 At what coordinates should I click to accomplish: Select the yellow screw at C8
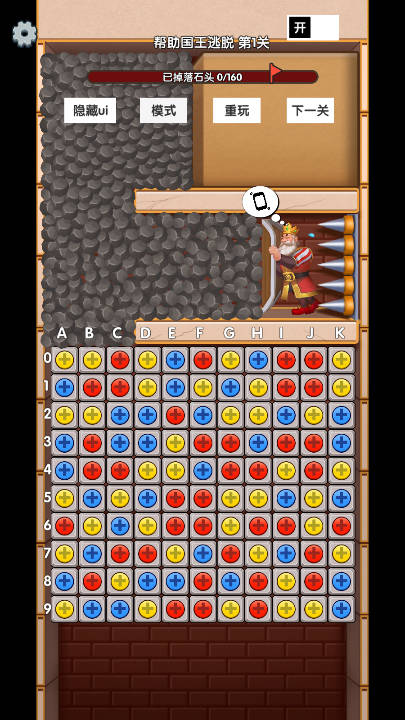pyautogui.click(x=120, y=581)
